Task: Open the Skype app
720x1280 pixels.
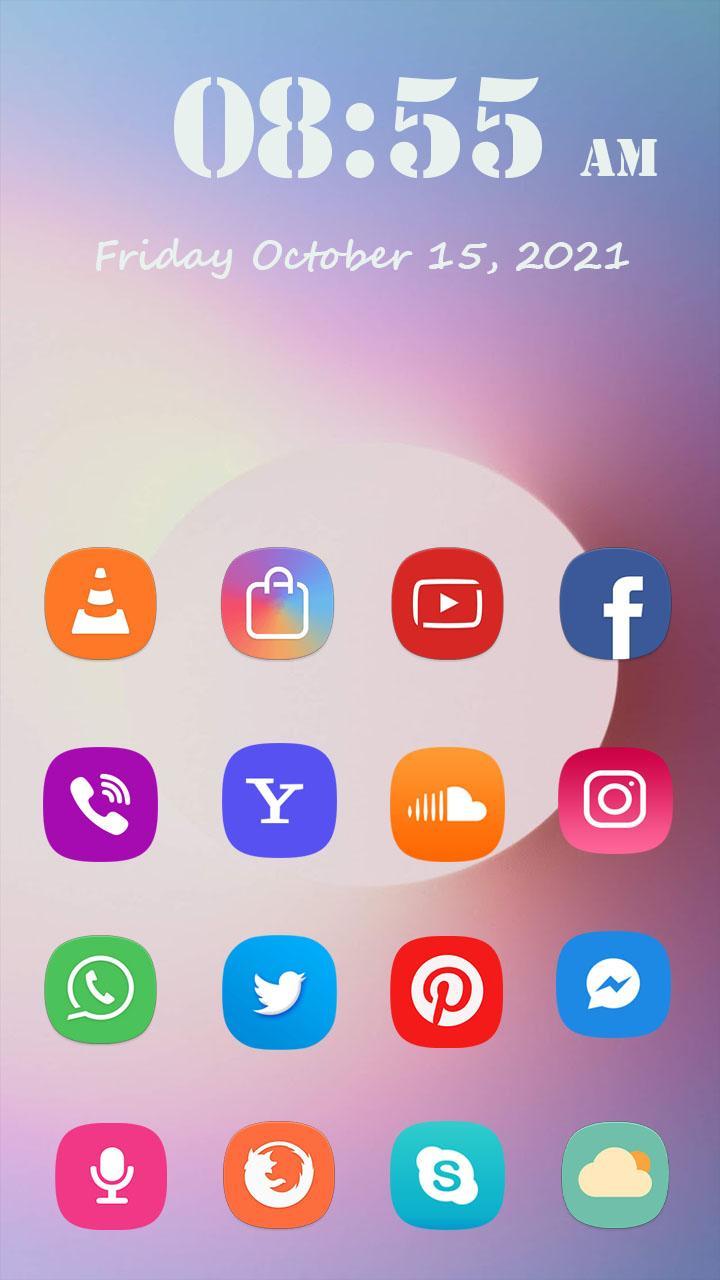Action: click(447, 1176)
